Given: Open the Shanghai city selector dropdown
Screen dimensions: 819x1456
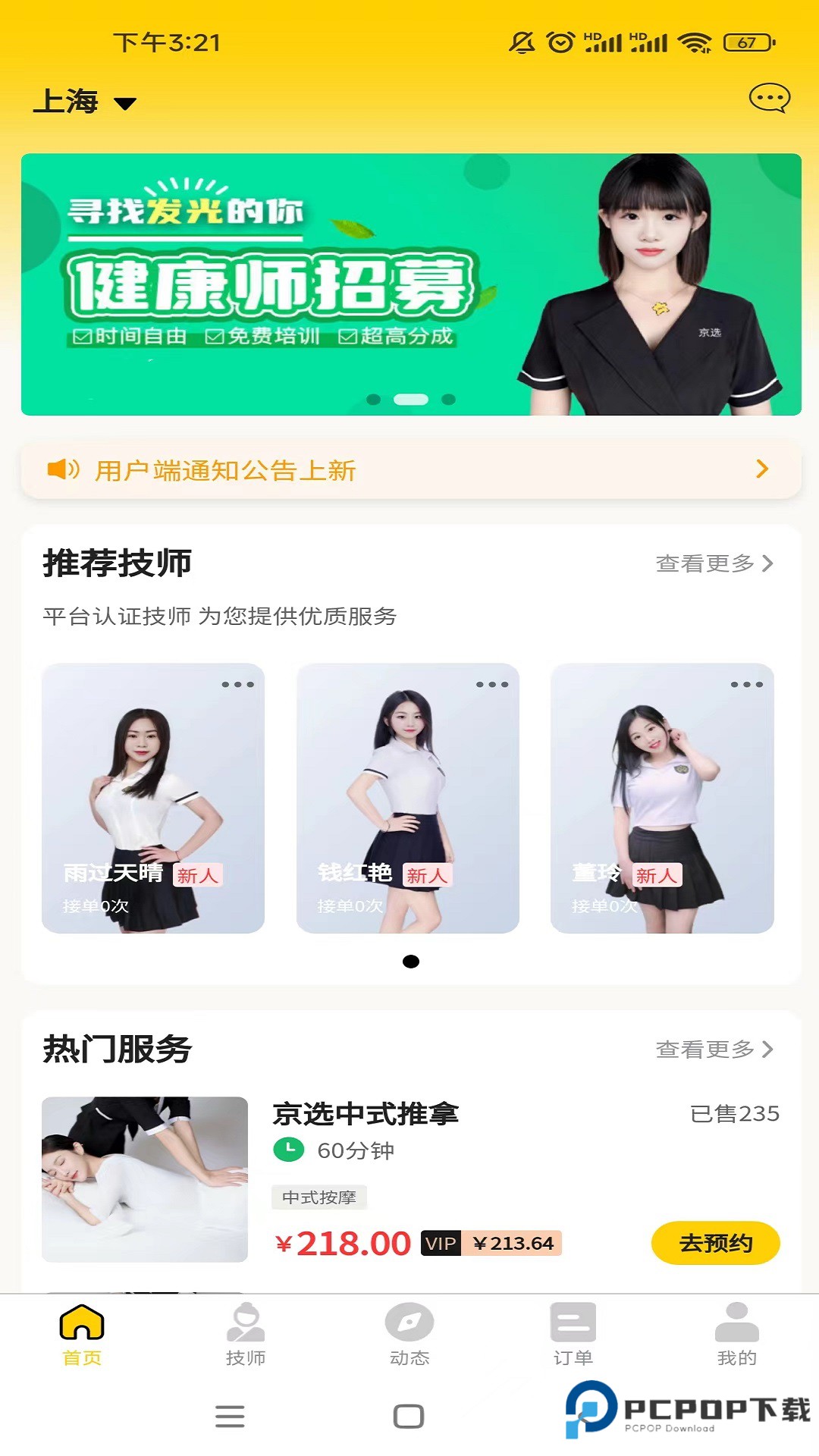Looking at the screenshot, I should tap(85, 102).
